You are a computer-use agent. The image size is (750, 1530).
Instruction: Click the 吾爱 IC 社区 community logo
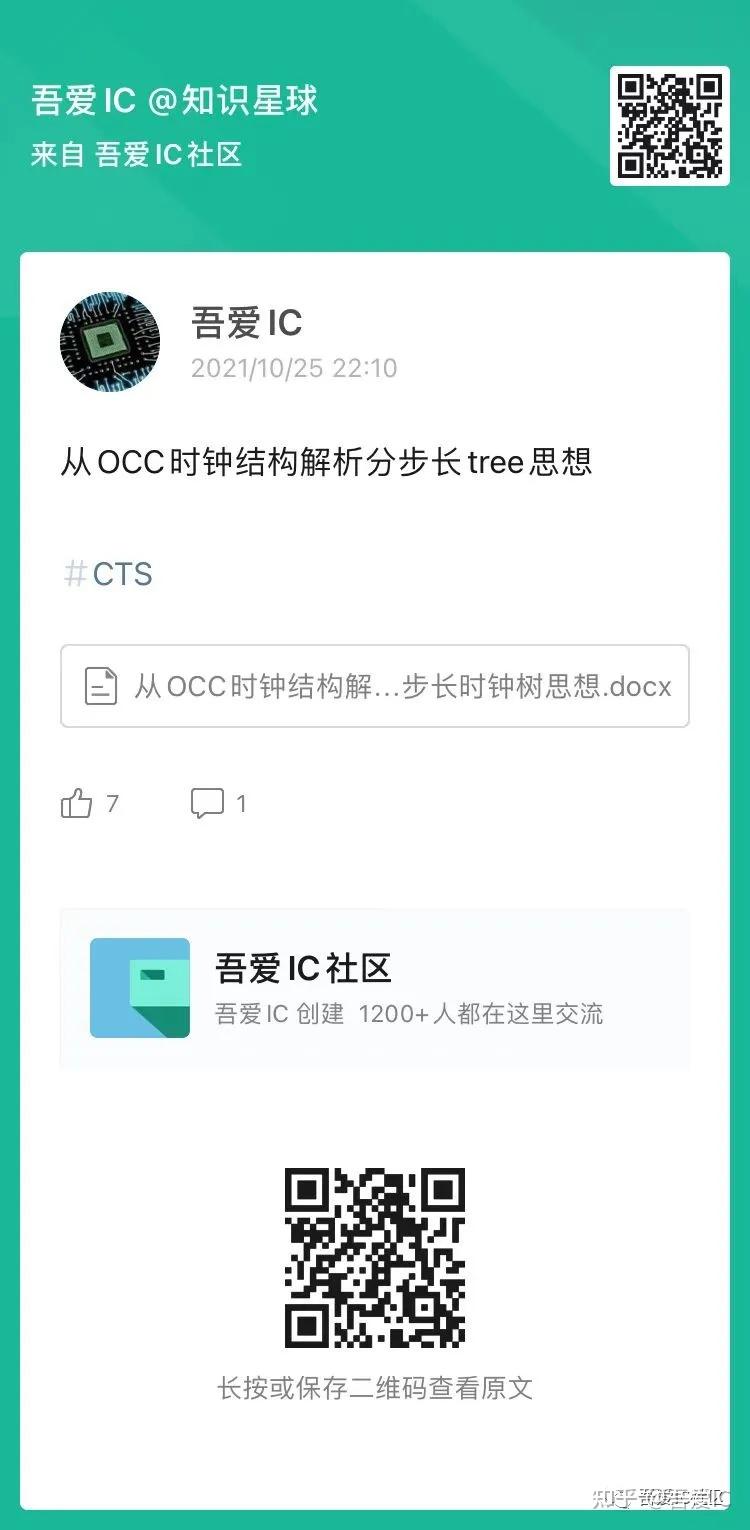click(140, 988)
